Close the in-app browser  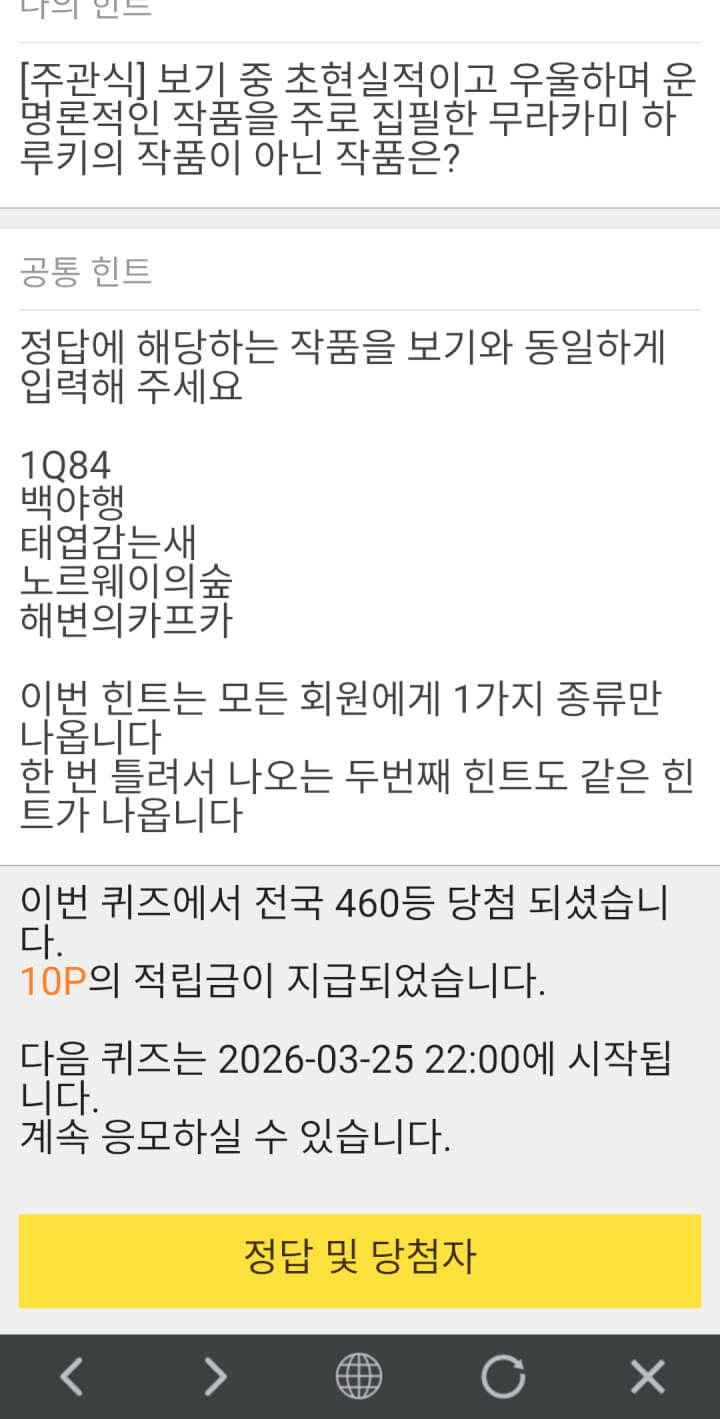pos(647,1377)
